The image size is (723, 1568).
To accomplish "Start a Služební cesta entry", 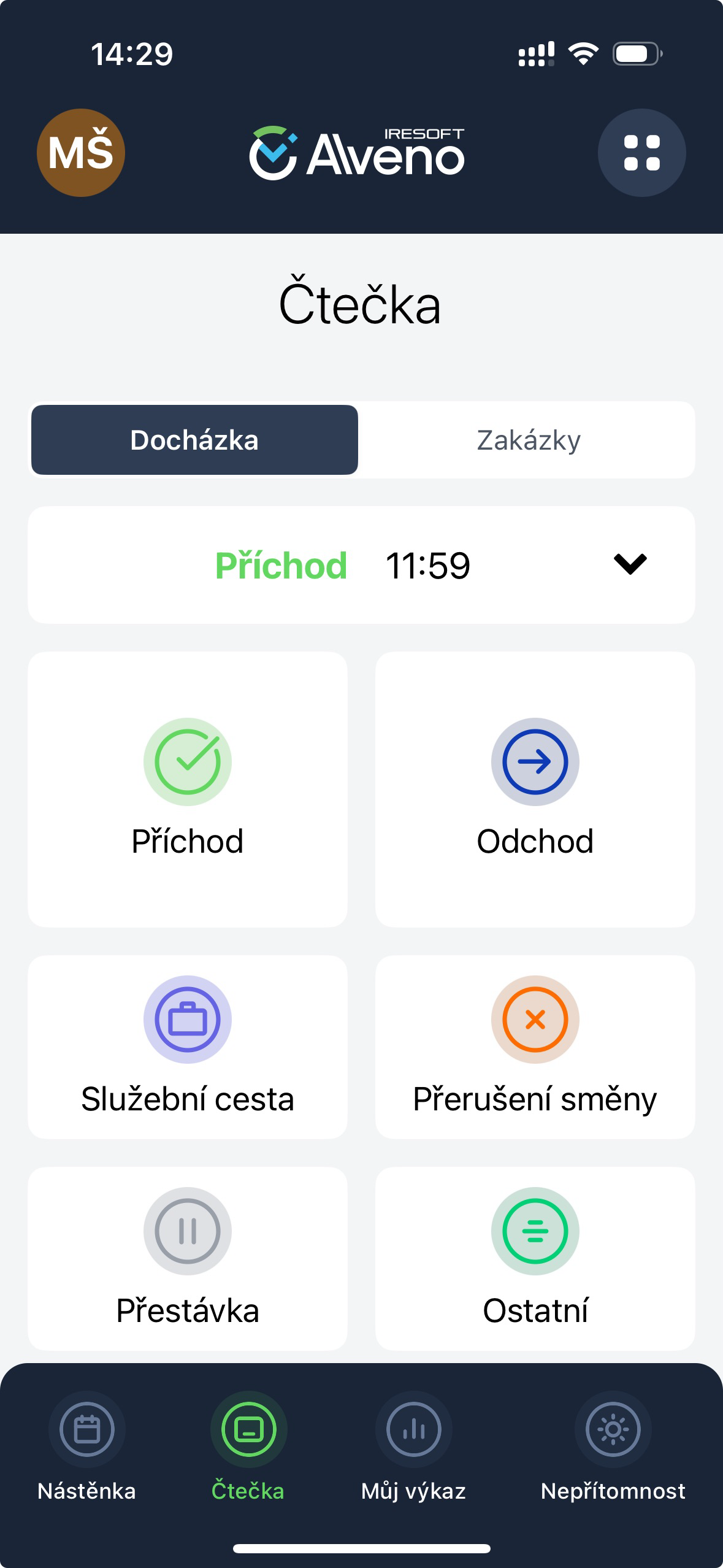I will coord(188,1047).
